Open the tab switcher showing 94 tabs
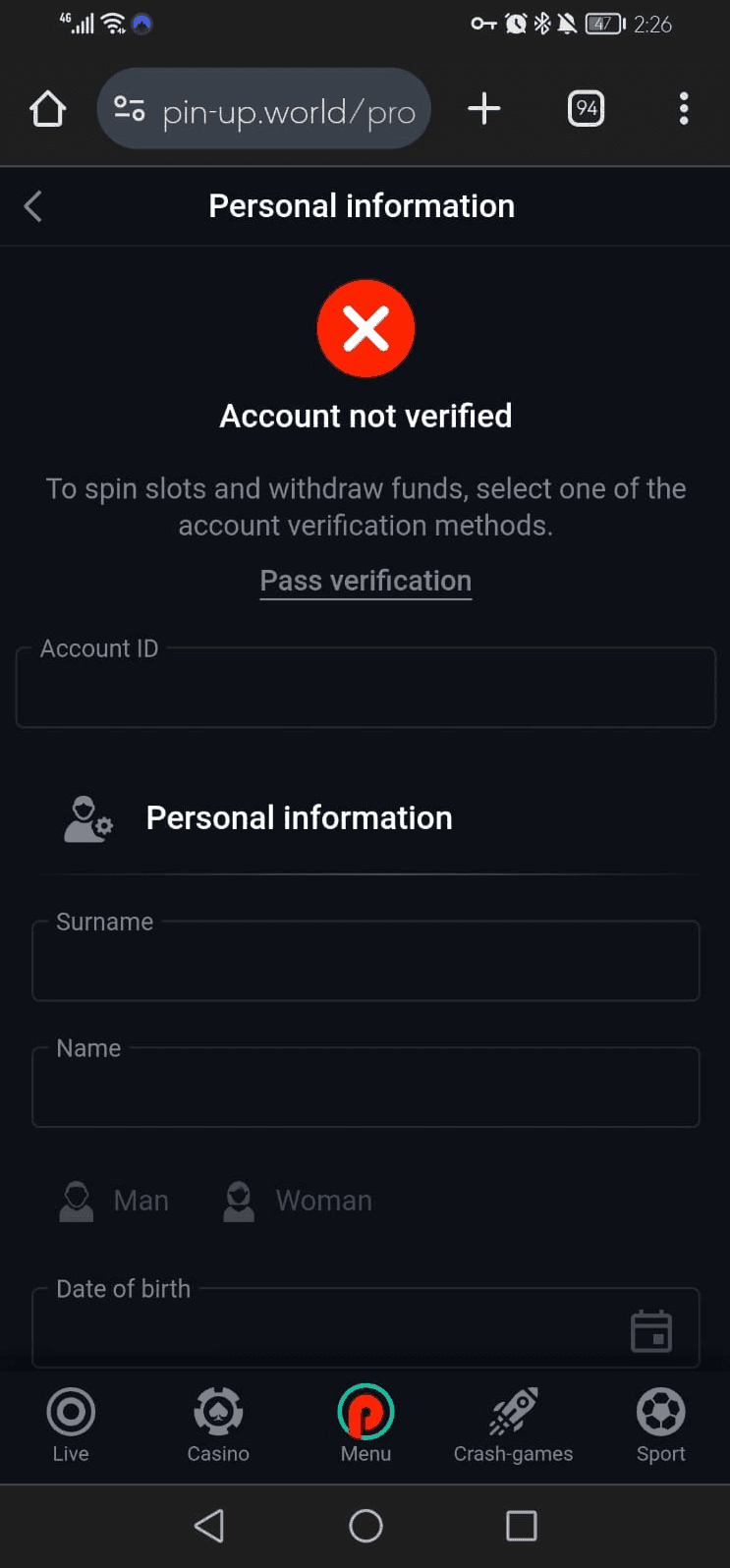730x1568 pixels. [x=586, y=108]
